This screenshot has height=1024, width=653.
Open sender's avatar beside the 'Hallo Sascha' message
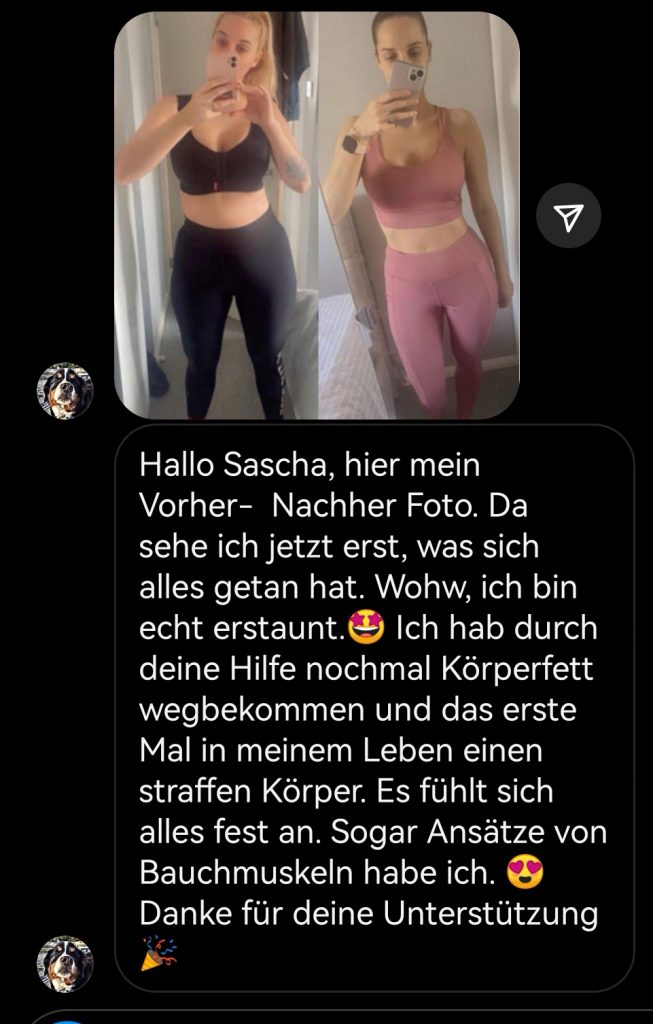65,964
